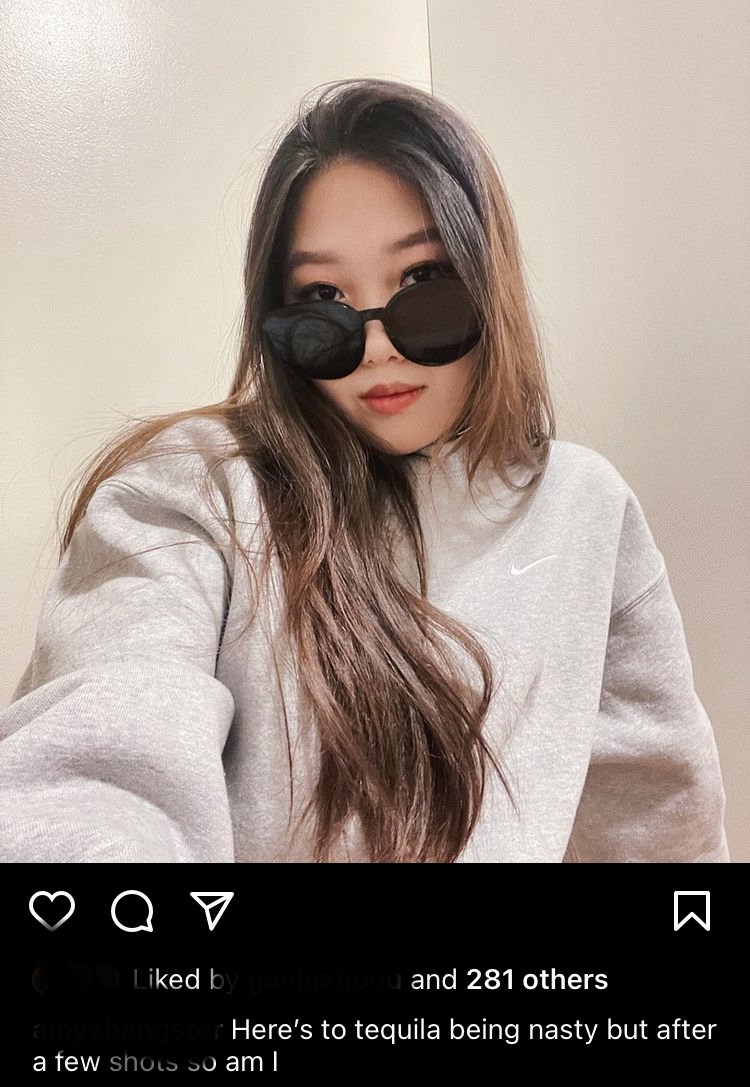Open comments via the speech bubble icon
The height and width of the screenshot is (1087, 750).
coord(132,910)
